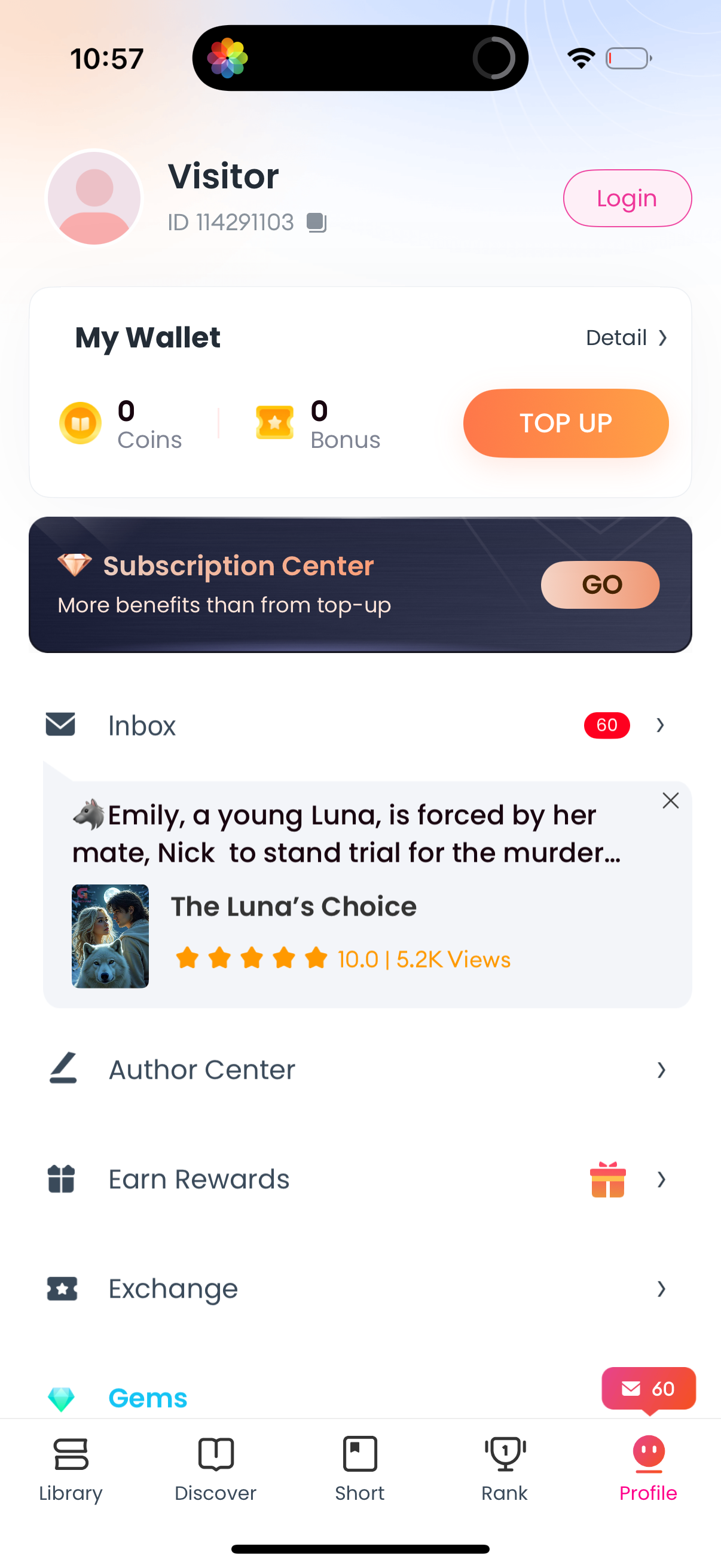This screenshot has height=1568, width=721.
Task: Copy the user ID with copy icon
Action: pos(317,222)
